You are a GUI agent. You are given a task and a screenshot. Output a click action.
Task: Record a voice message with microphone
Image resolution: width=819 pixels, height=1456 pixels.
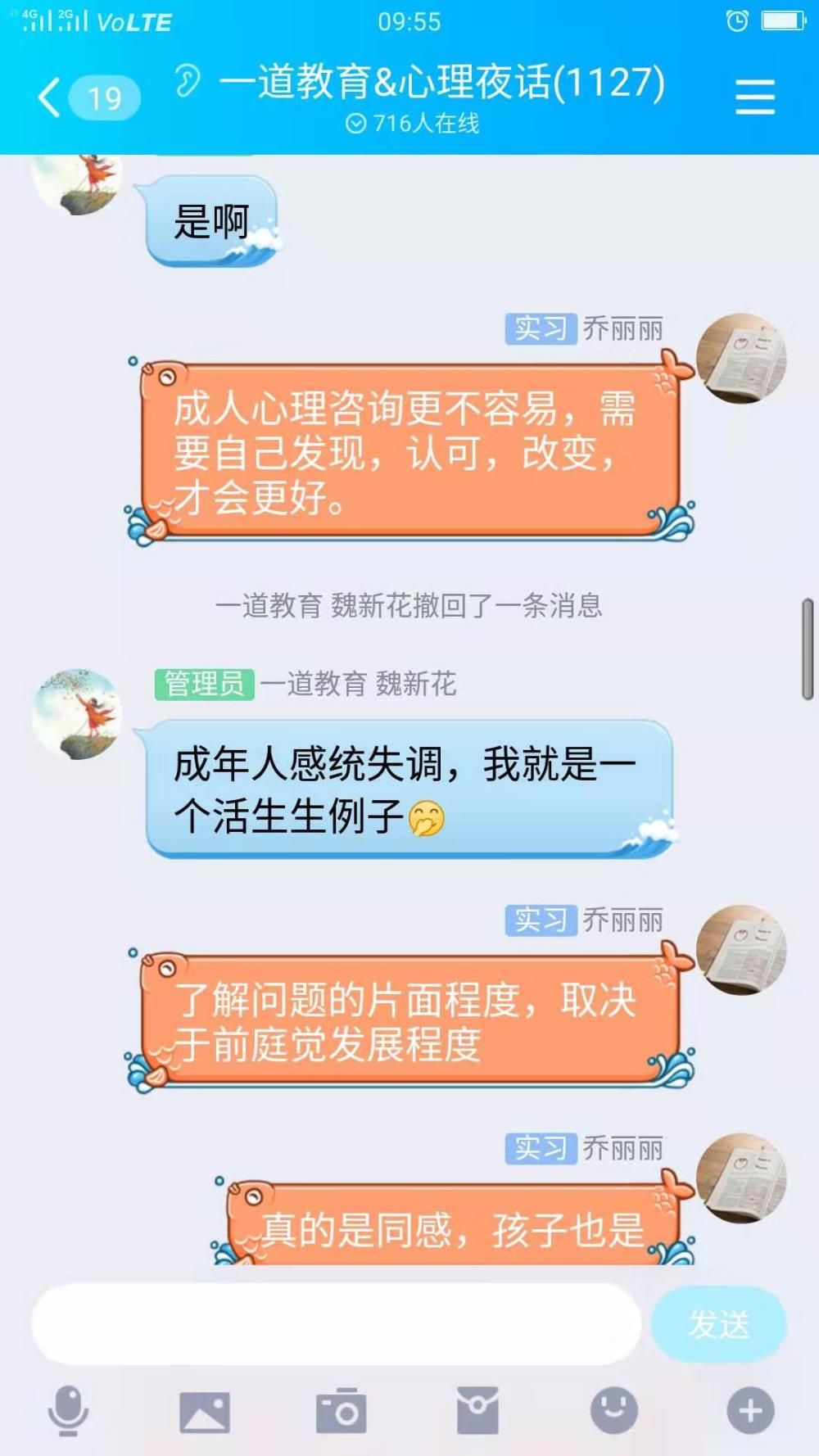[68, 1410]
